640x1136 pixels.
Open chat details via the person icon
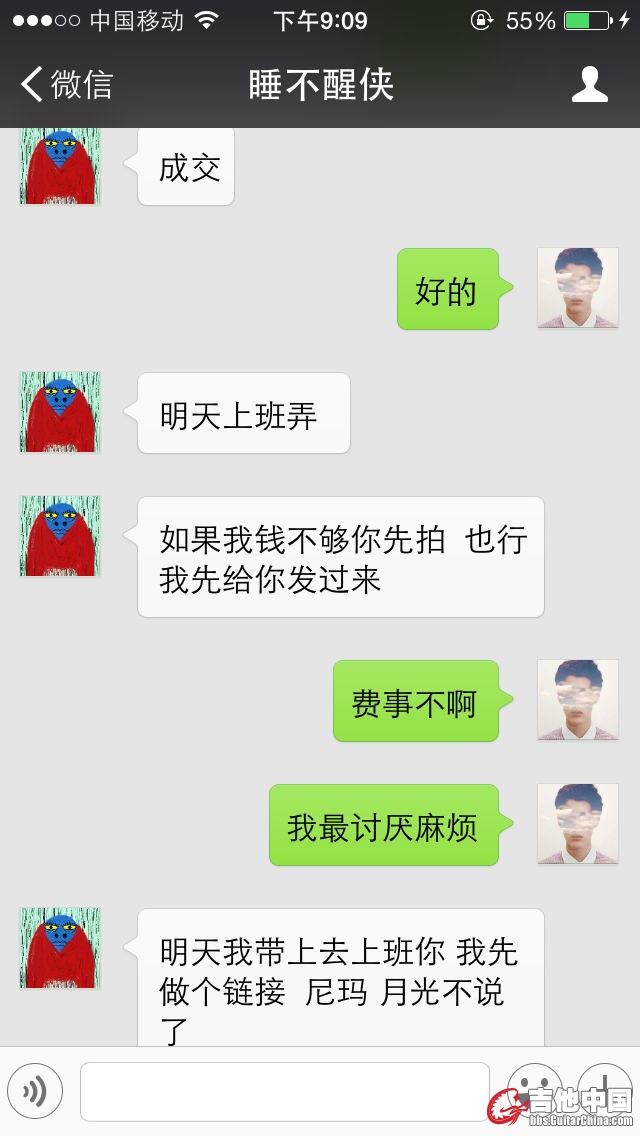click(x=589, y=85)
